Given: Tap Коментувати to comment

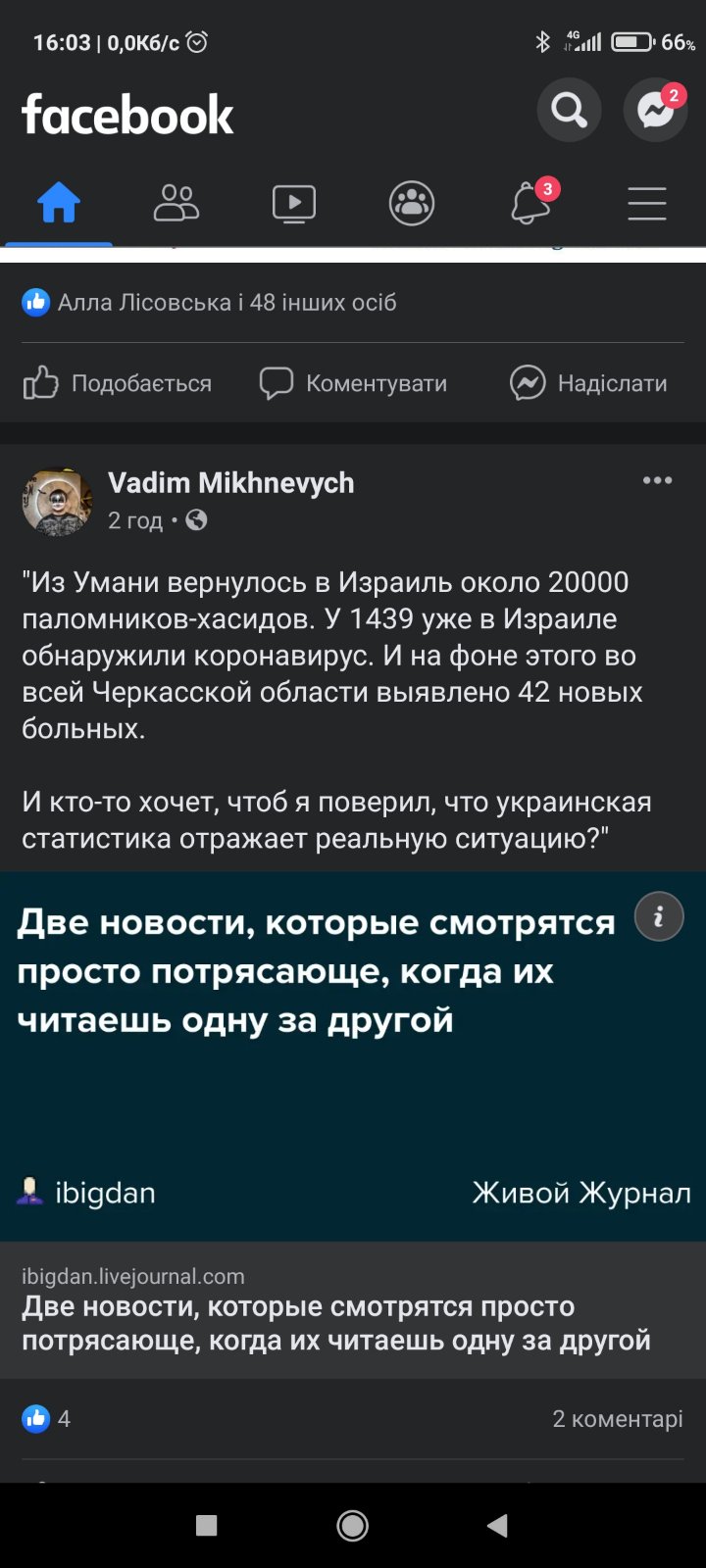Looking at the screenshot, I should click(353, 383).
